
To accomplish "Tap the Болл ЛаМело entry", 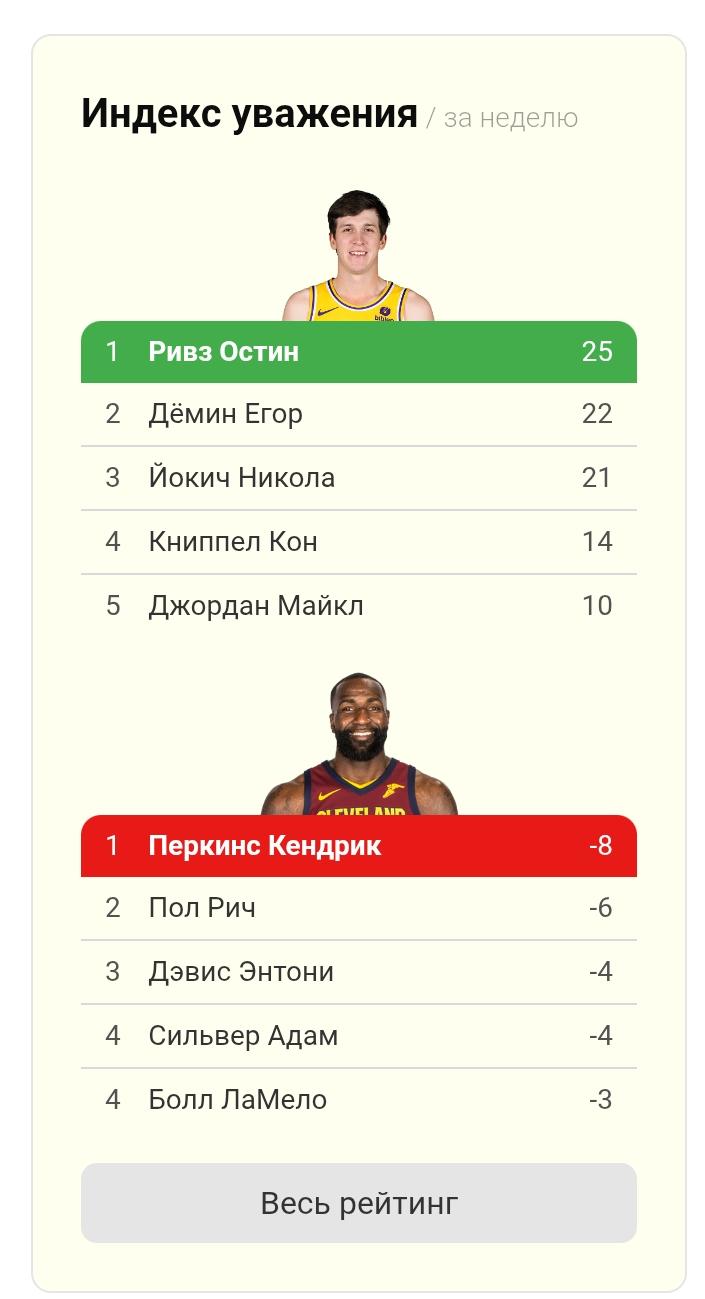I will coord(358,1100).
